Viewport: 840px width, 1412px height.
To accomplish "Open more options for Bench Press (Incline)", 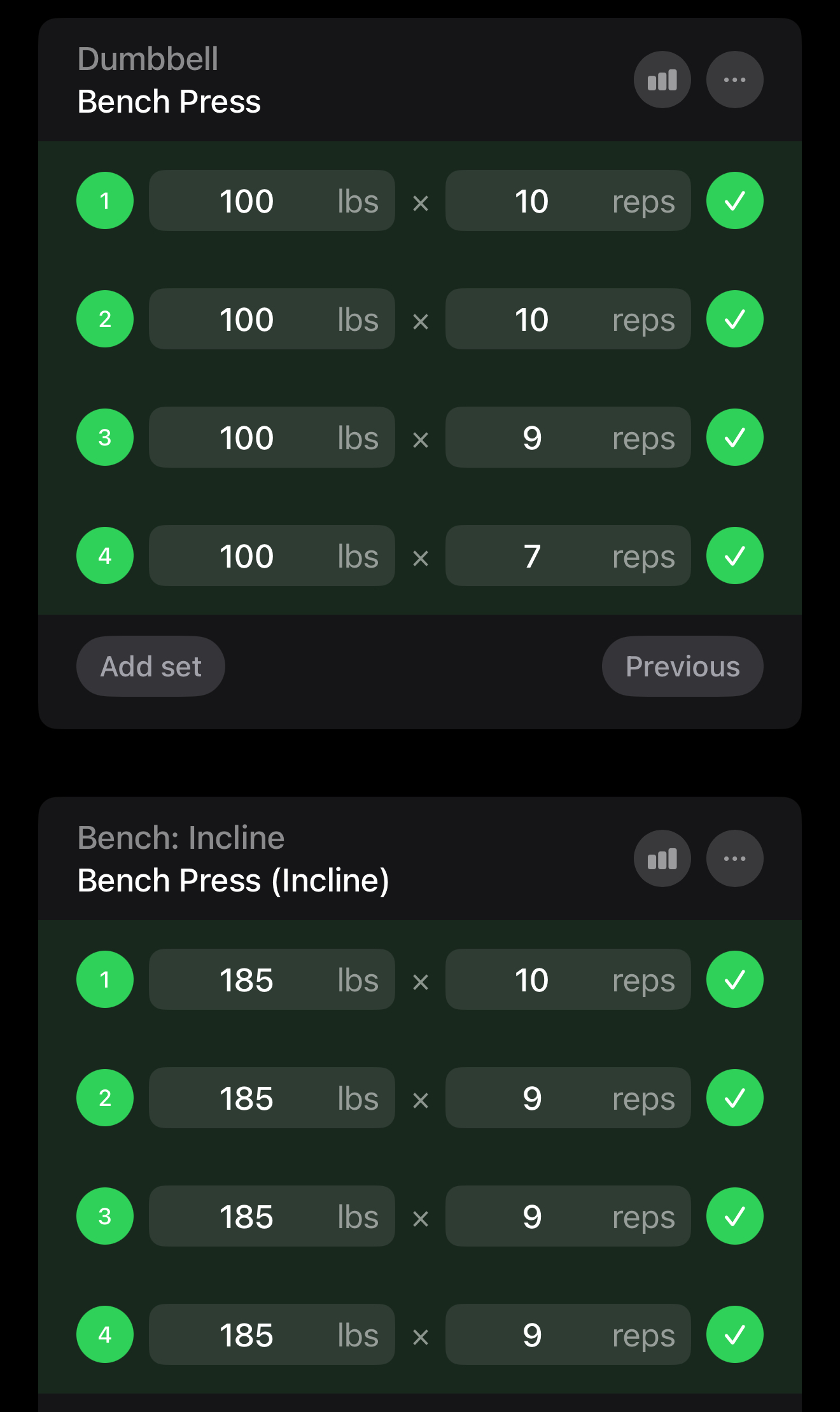I will point(734,858).
